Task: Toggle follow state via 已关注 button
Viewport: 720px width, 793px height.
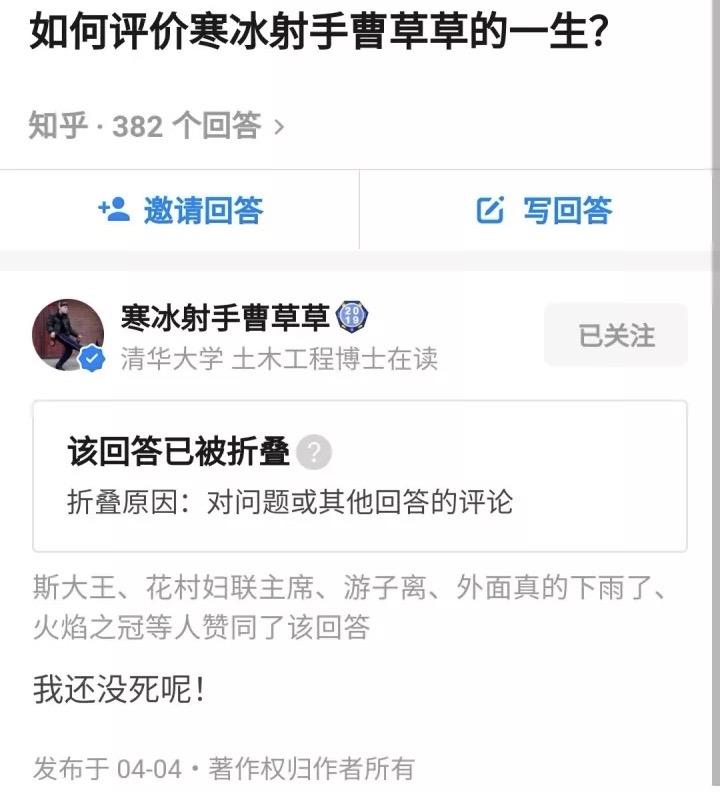Action: point(615,337)
